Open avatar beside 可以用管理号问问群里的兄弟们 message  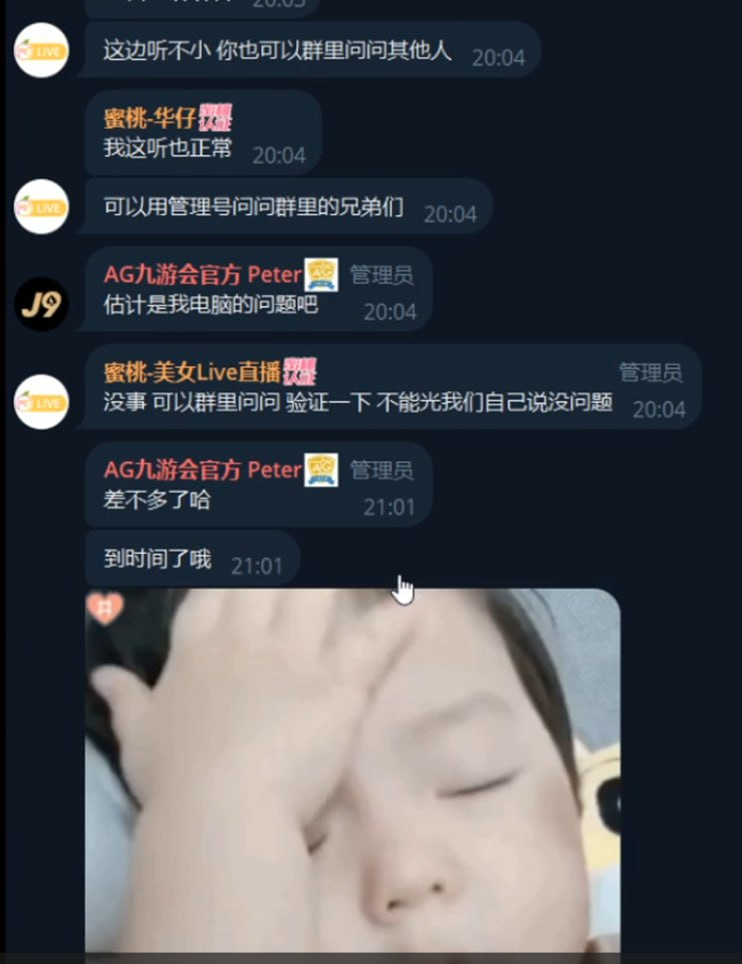[41, 207]
